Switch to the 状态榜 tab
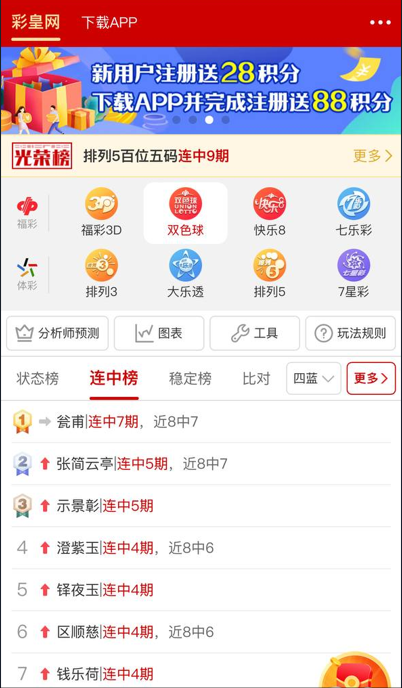 click(37, 378)
